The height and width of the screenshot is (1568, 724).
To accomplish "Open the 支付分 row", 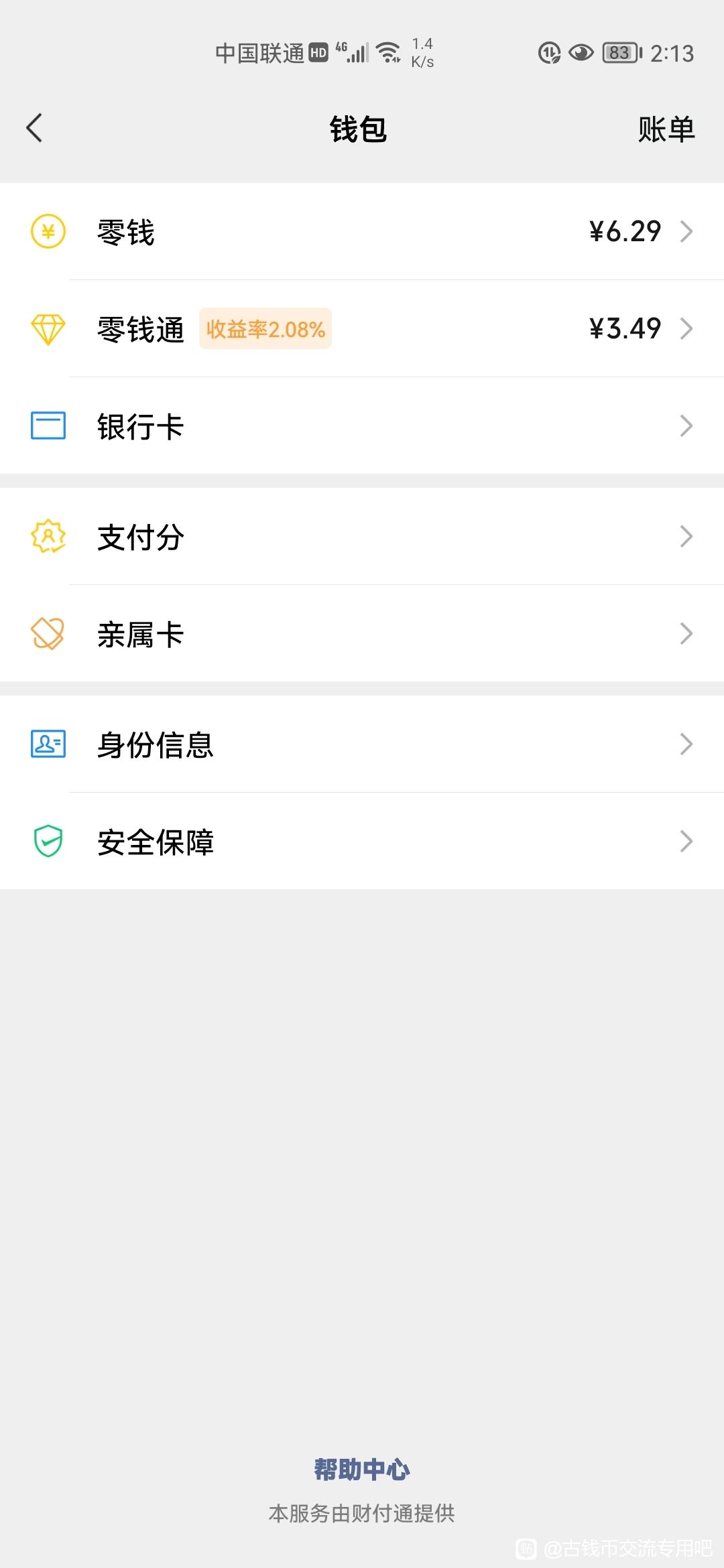I will point(362,536).
